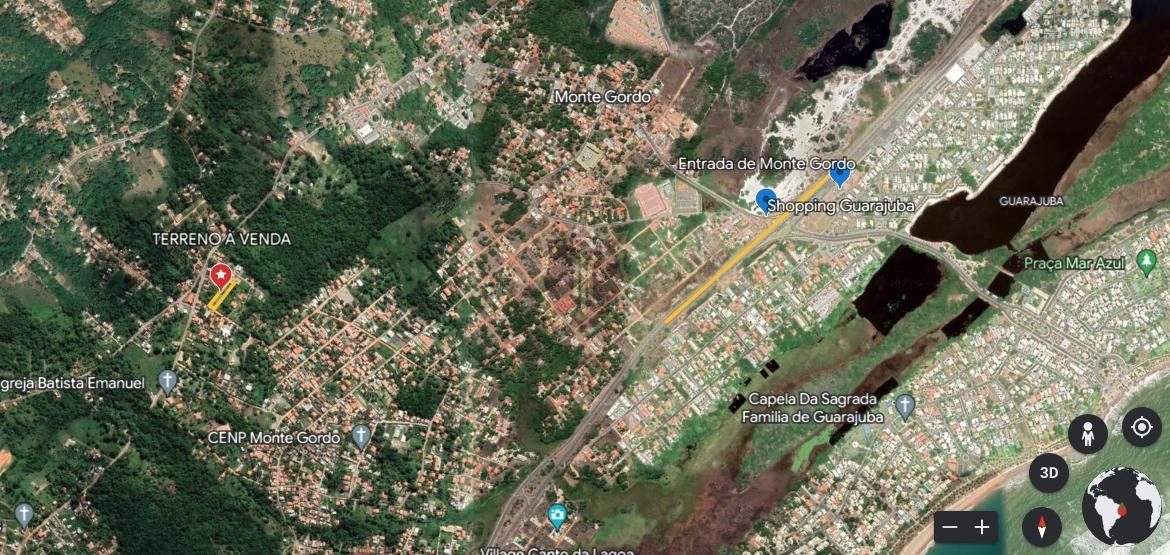The width and height of the screenshot is (1170, 555).
Task: Reset orientation with the compass
Action: 1041,526
